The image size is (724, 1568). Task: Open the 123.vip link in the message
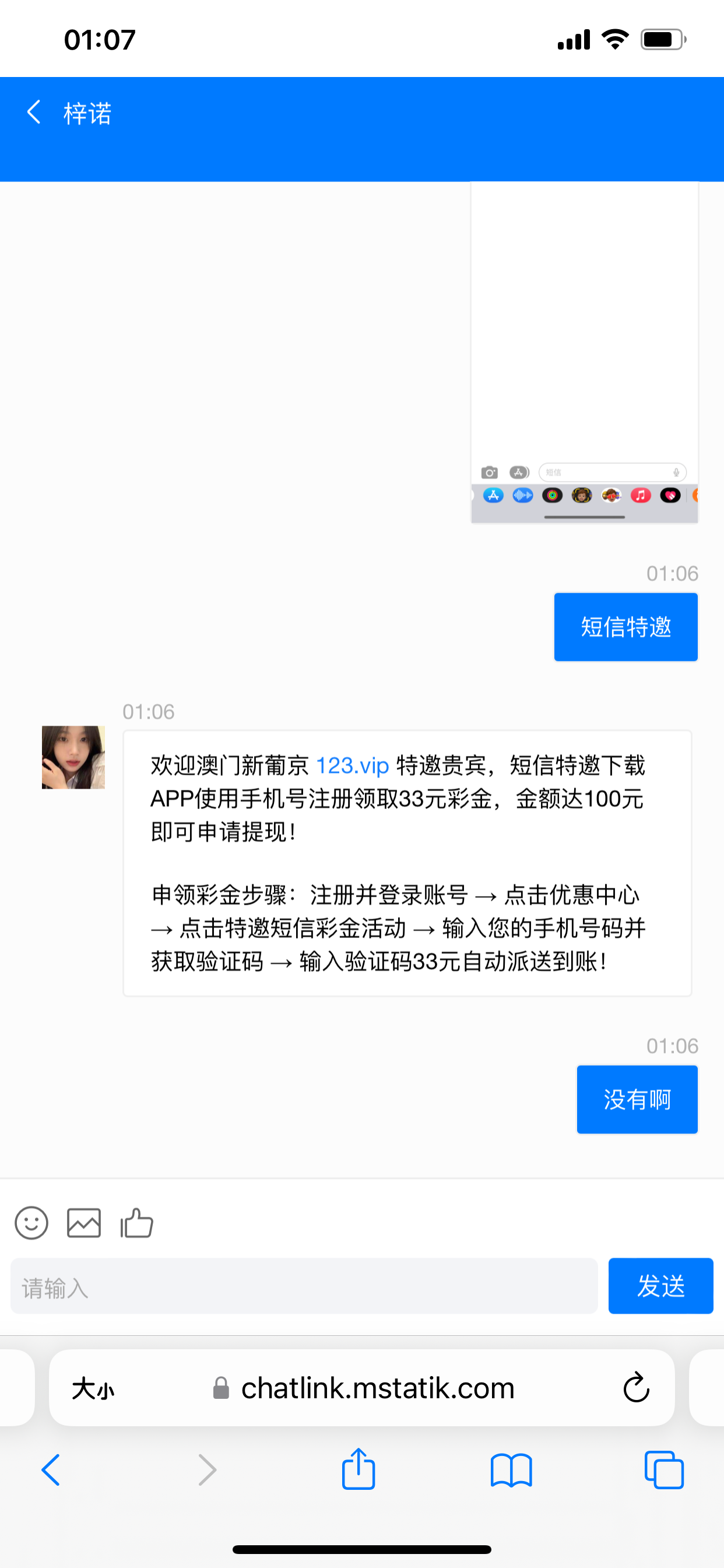pyautogui.click(x=352, y=765)
